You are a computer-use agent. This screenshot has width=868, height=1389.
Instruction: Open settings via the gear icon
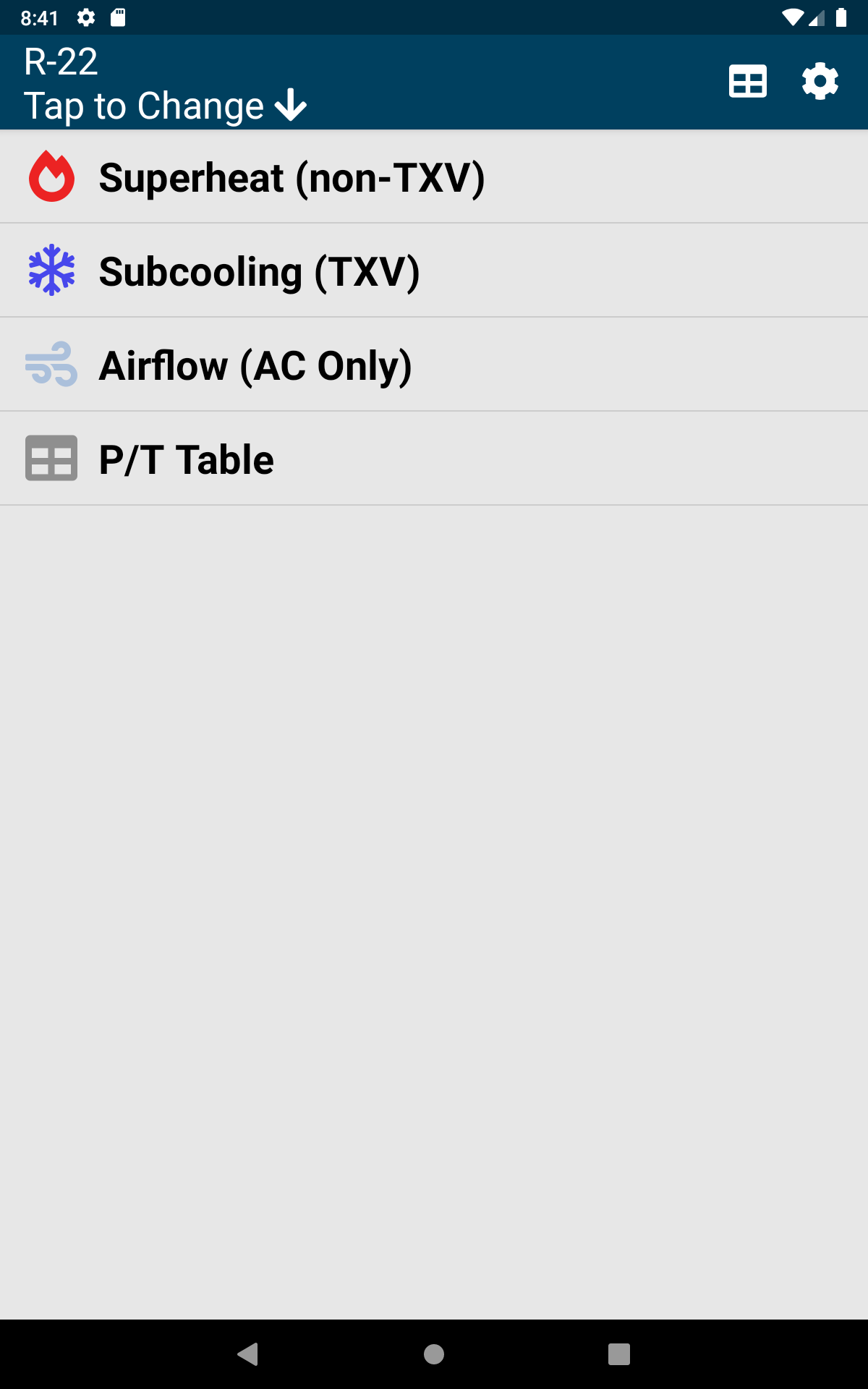point(820,81)
